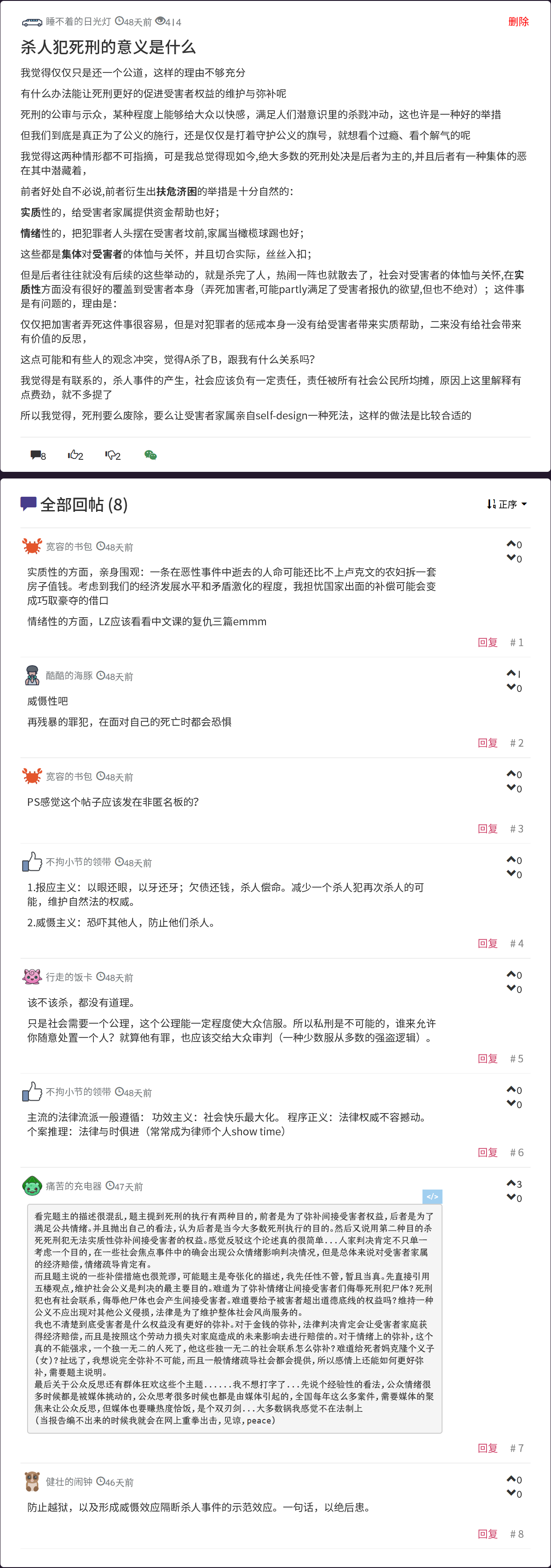
Task: Upvote reply #7 by 痛苦的充电器
Action: tap(511, 1183)
